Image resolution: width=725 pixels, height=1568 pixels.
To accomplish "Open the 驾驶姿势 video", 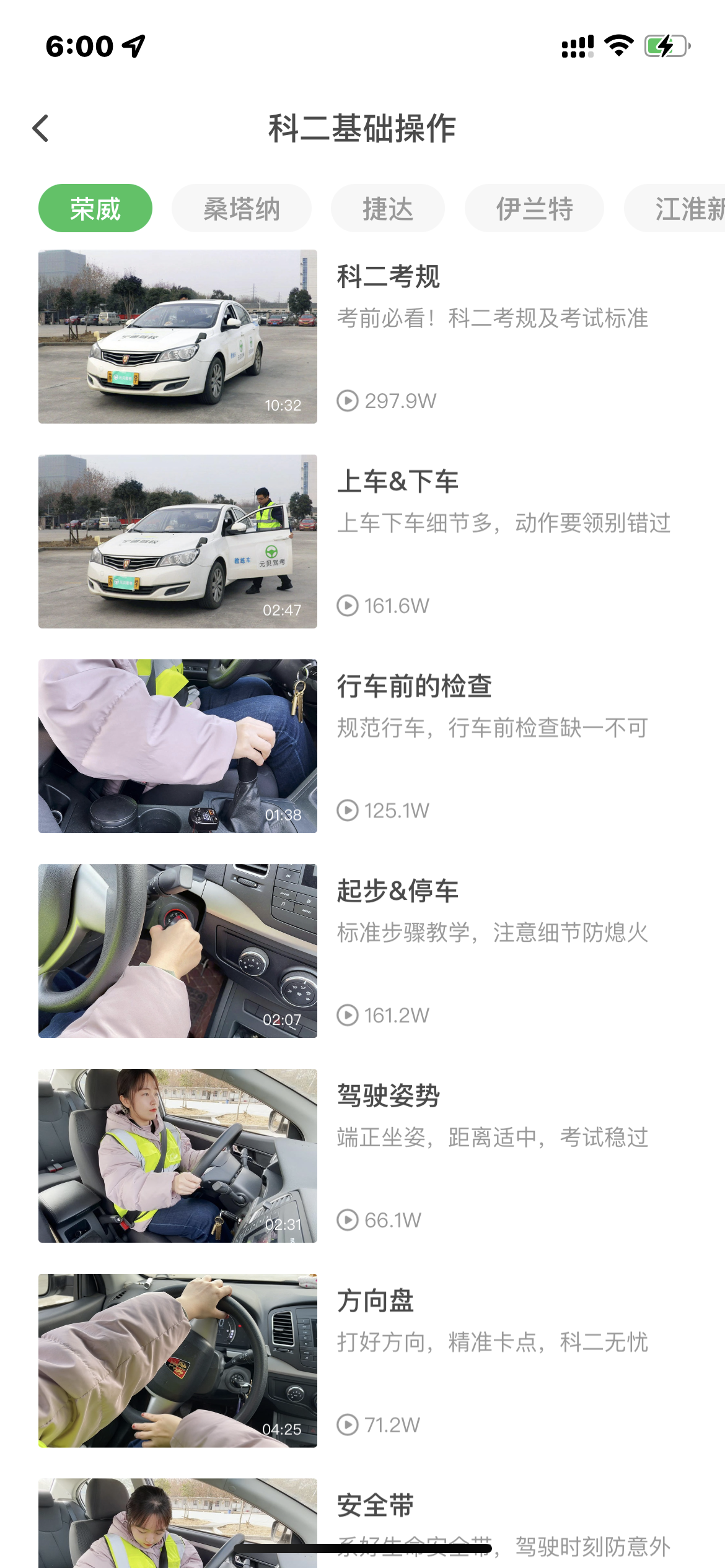I will (178, 1156).
